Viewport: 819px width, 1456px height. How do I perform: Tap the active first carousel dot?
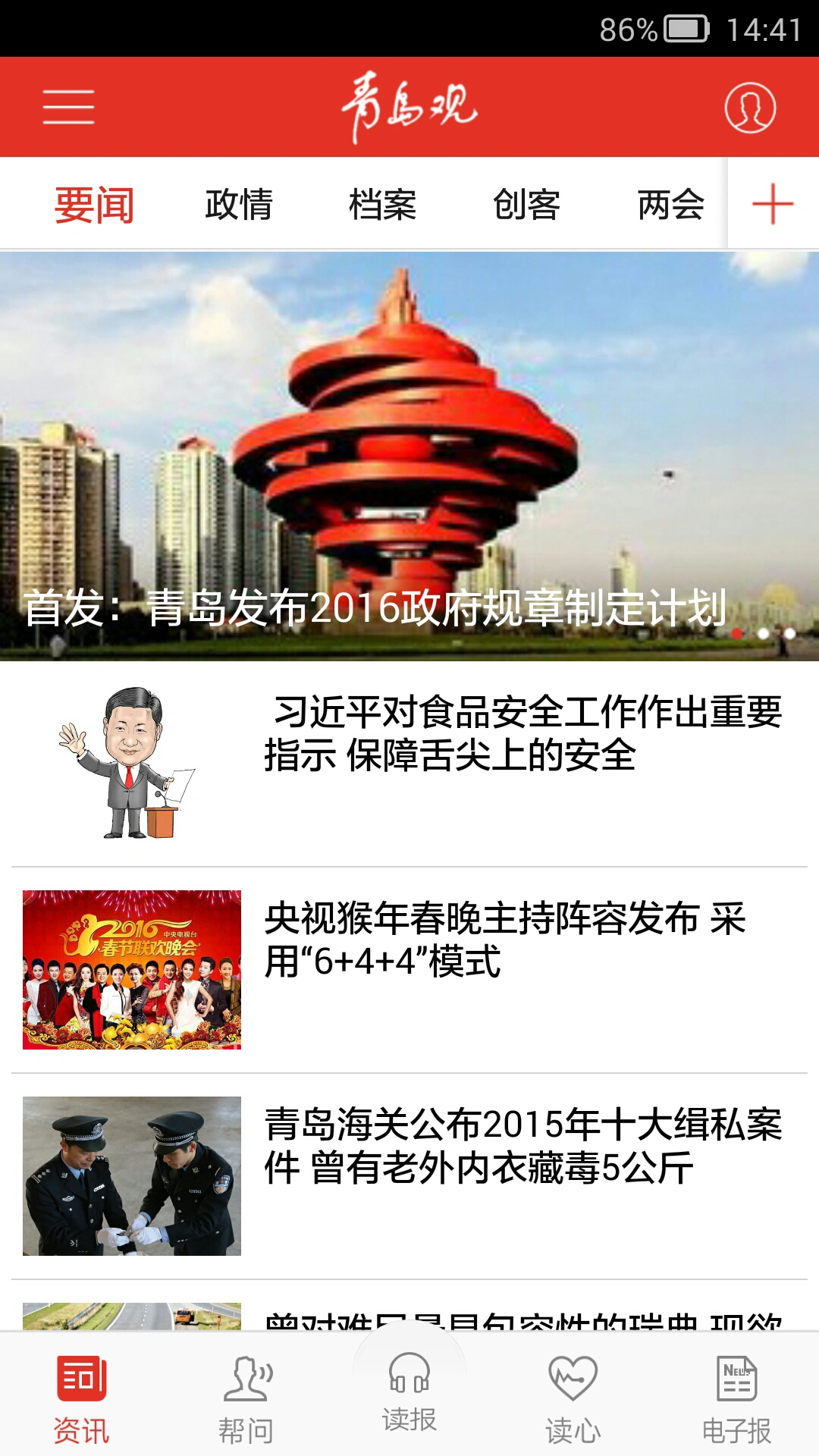pyautogui.click(x=737, y=634)
